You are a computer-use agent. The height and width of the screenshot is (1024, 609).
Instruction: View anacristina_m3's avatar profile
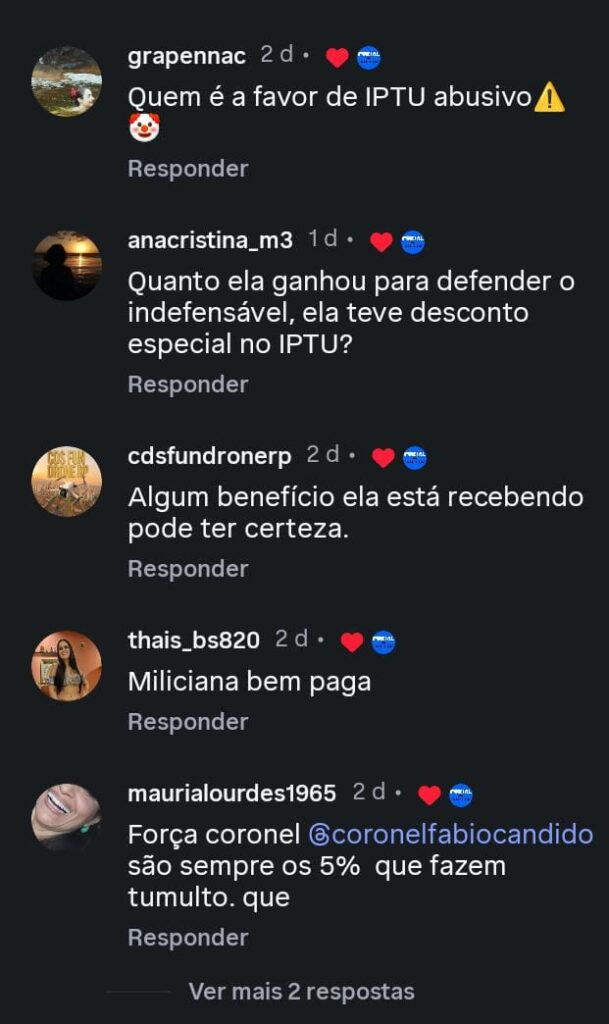[67, 266]
